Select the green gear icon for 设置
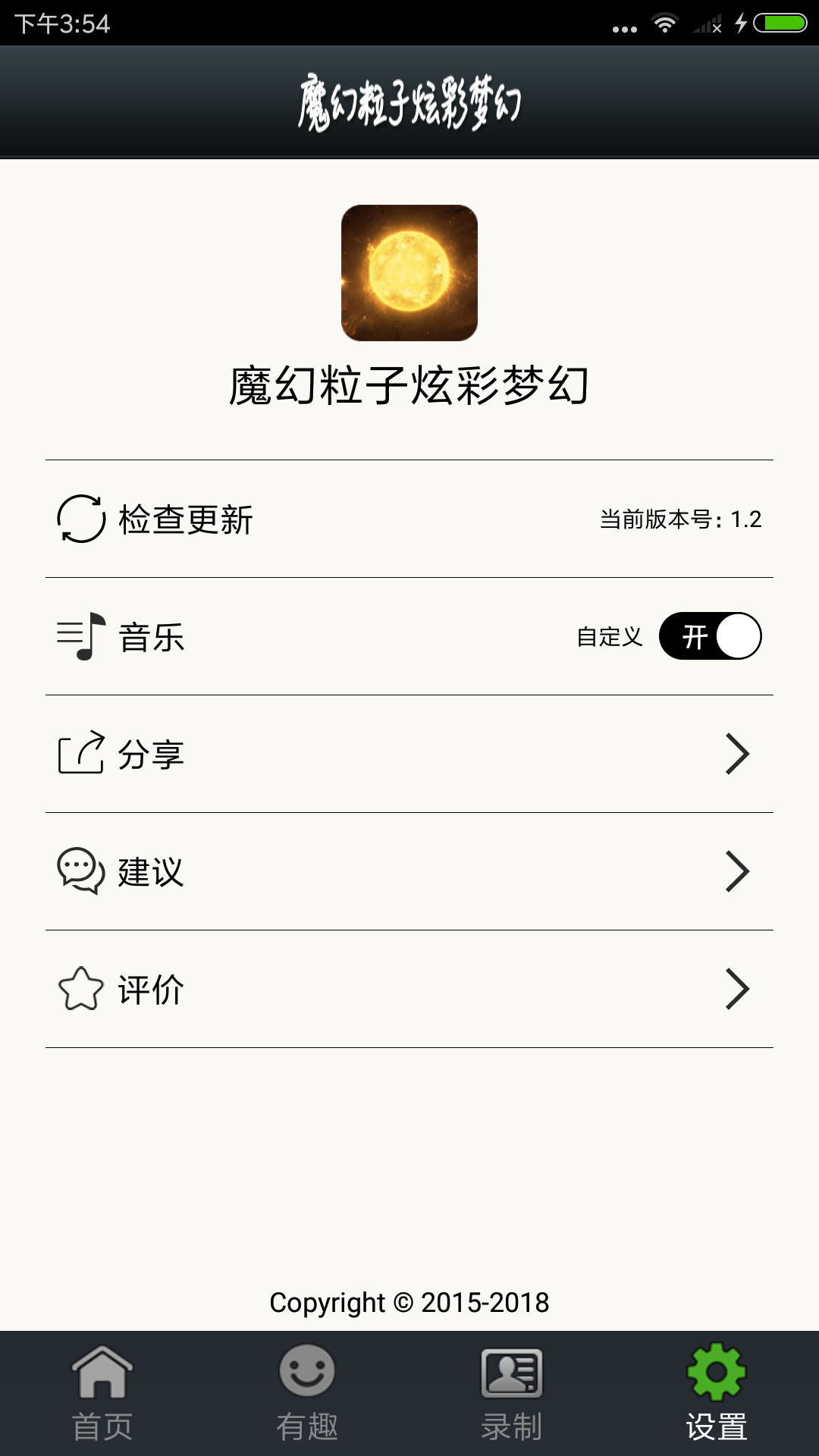This screenshot has height=1456, width=819. (x=715, y=1371)
